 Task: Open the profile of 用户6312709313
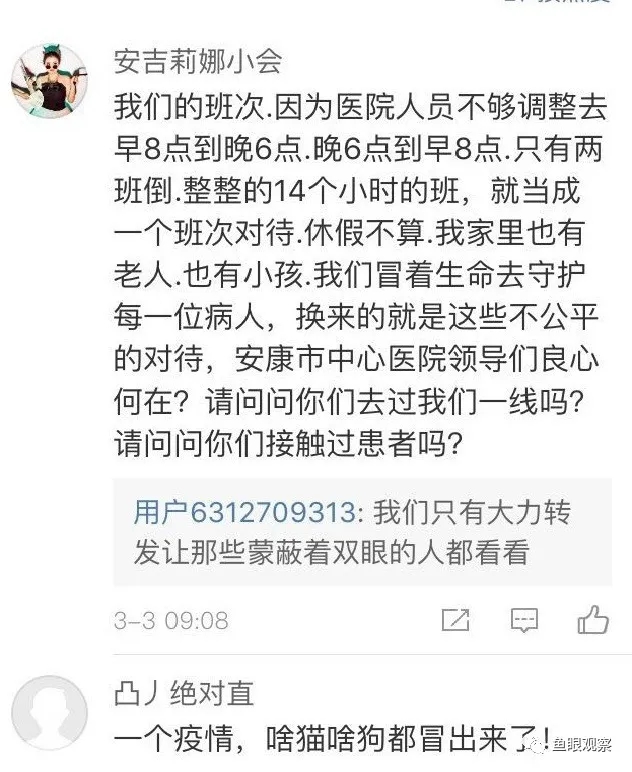(244, 513)
